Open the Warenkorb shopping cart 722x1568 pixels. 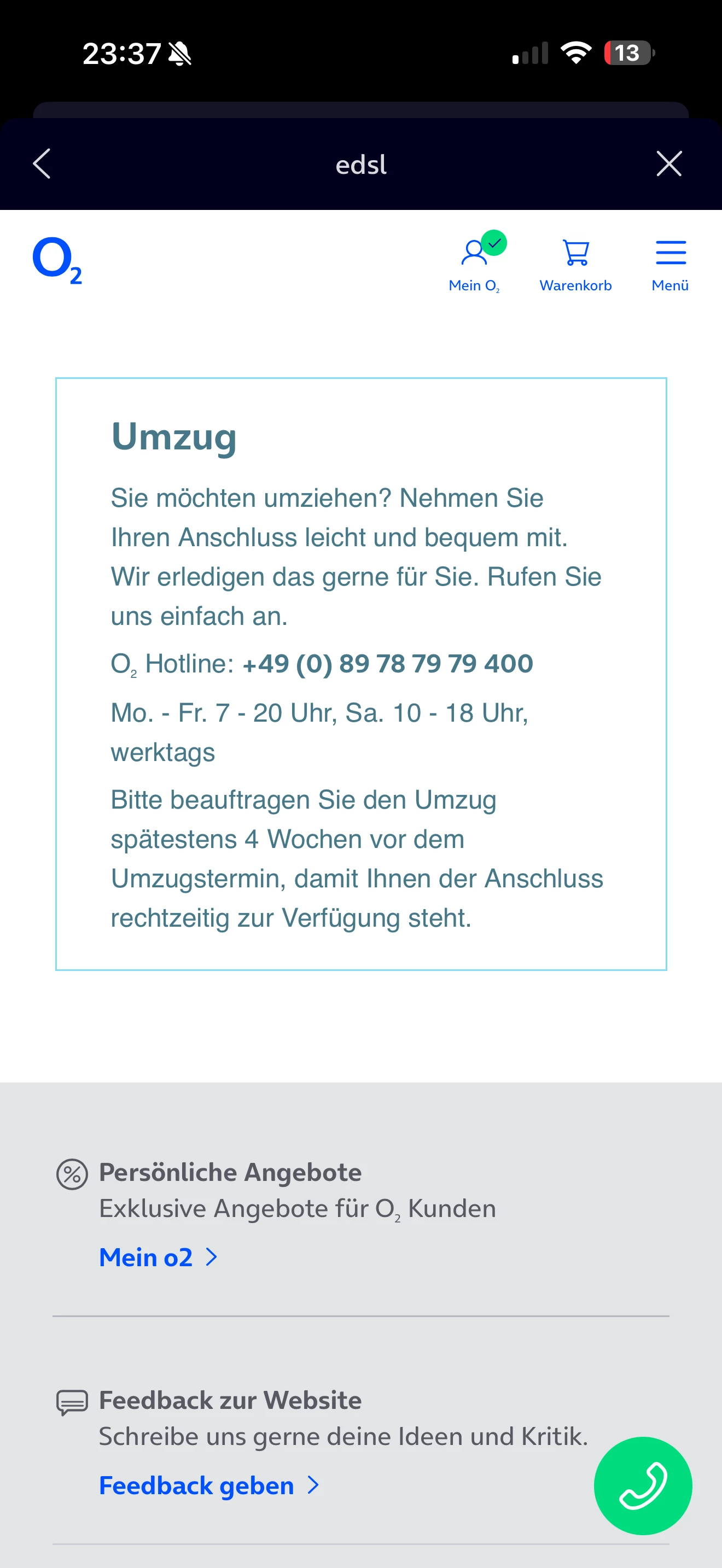[x=575, y=263]
